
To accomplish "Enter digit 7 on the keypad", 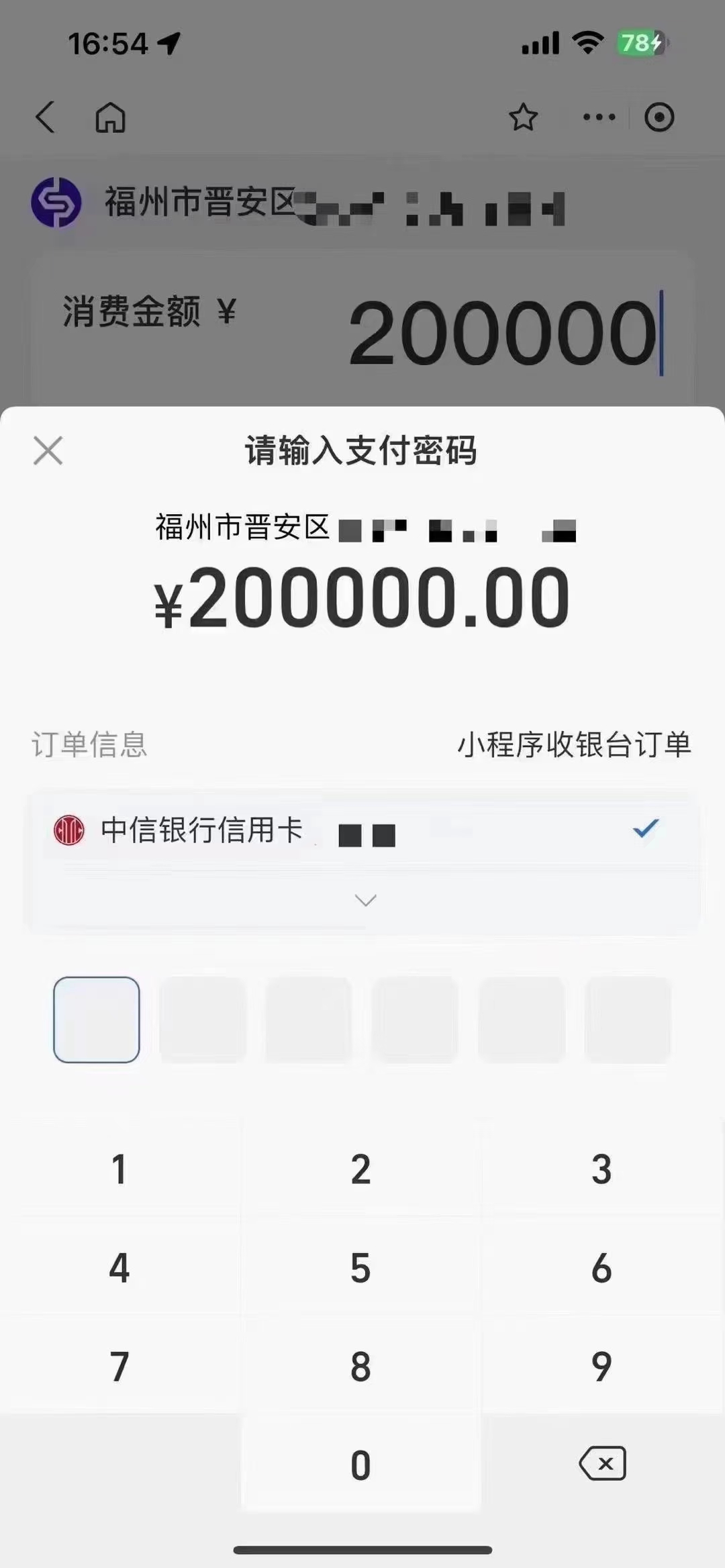I will tap(119, 1367).
